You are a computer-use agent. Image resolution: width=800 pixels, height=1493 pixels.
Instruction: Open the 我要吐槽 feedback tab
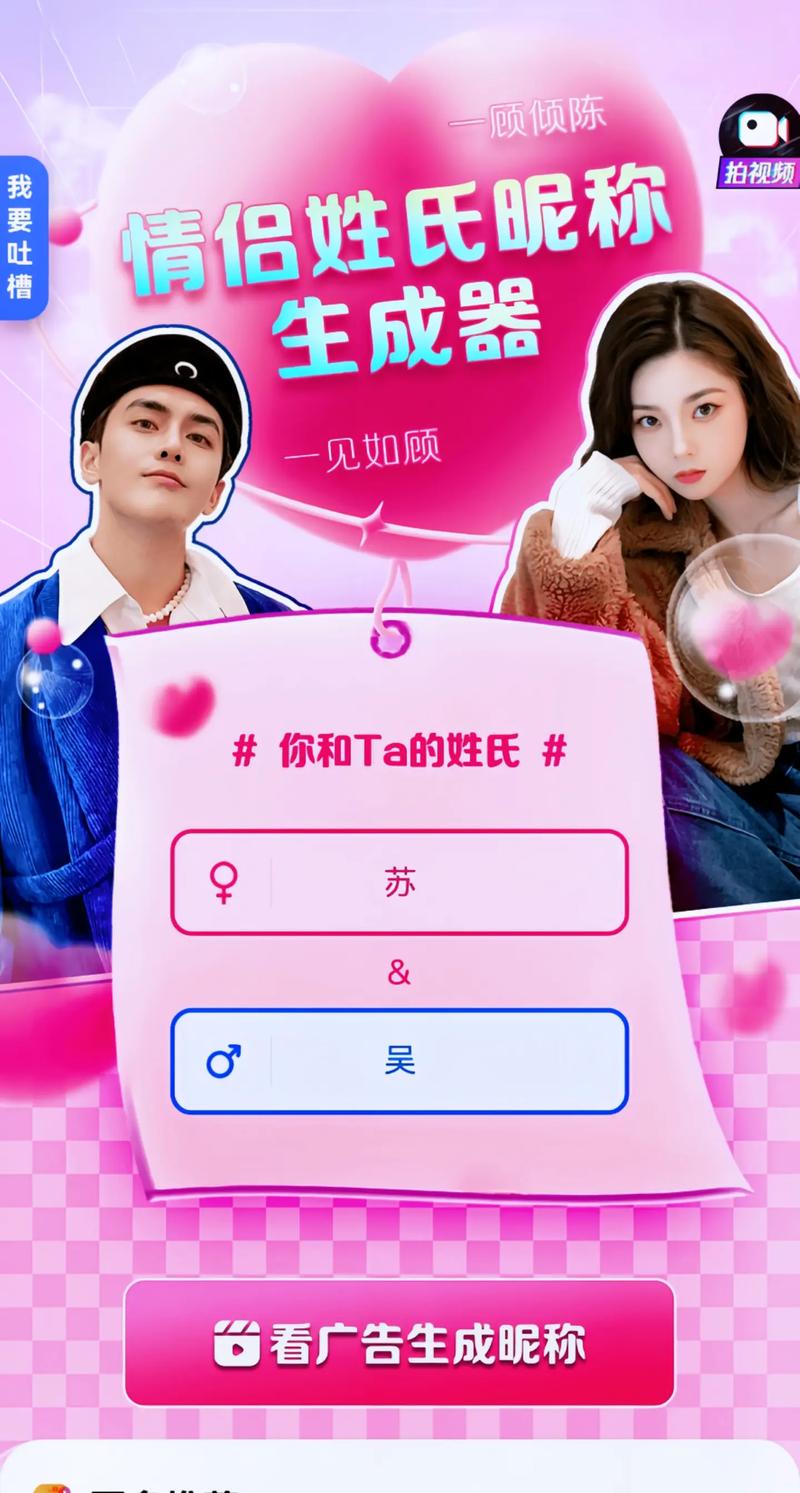click(x=20, y=238)
